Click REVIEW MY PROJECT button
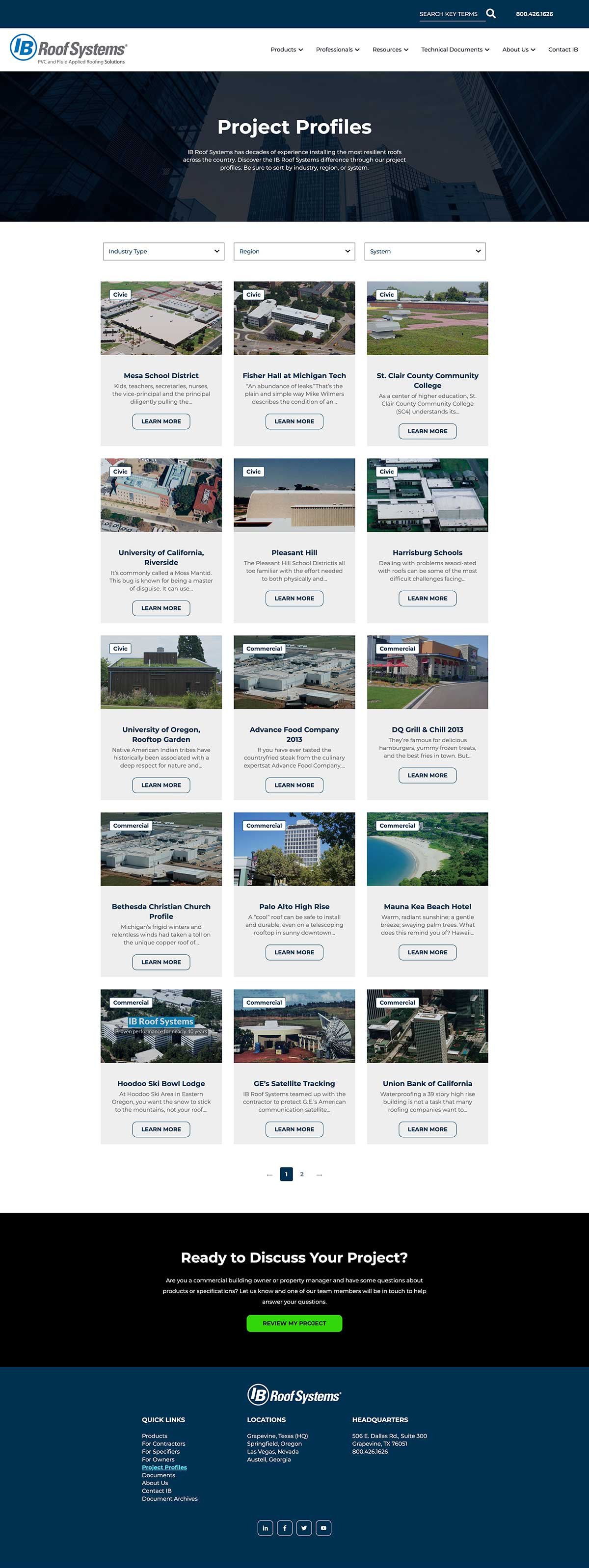The height and width of the screenshot is (1568, 589). (x=294, y=1323)
